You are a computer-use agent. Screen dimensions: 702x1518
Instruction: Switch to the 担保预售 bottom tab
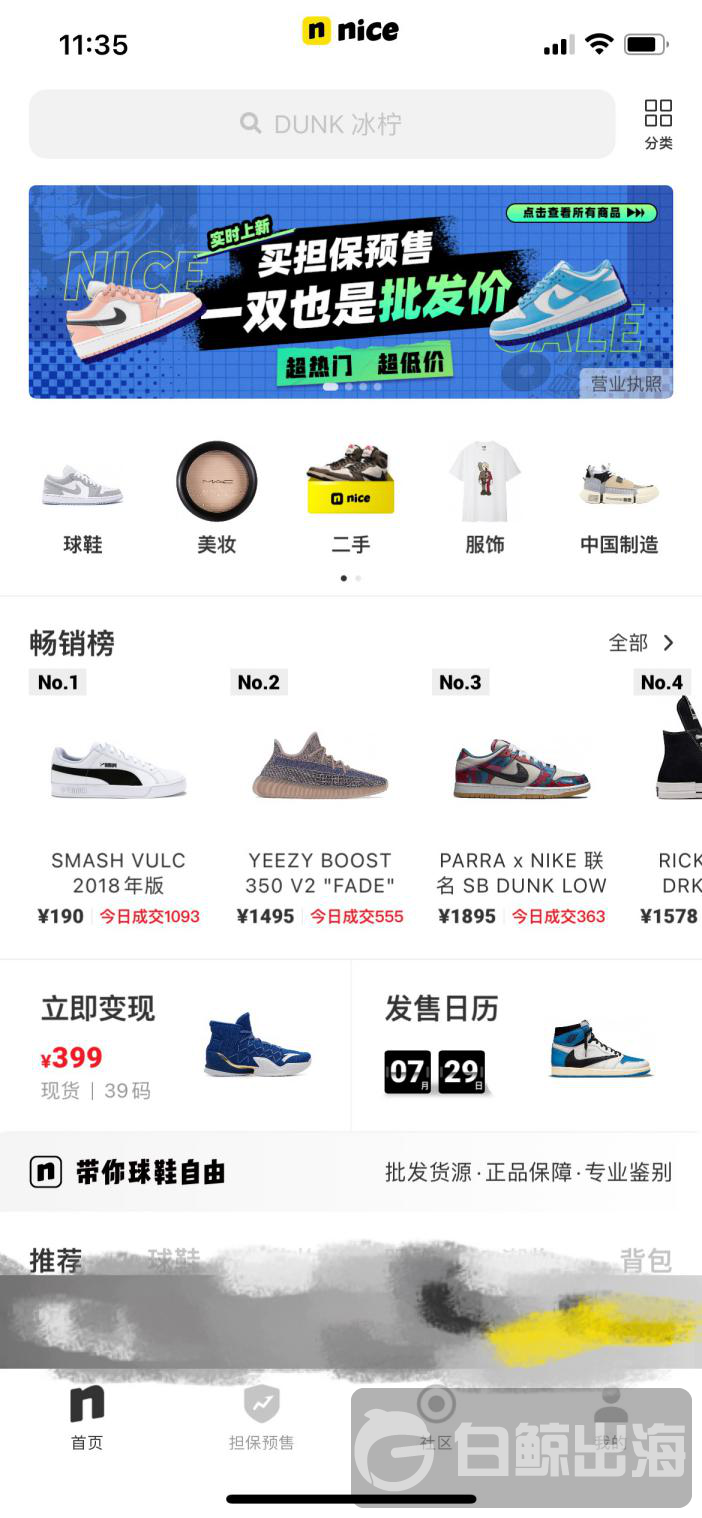point(261,1418)
